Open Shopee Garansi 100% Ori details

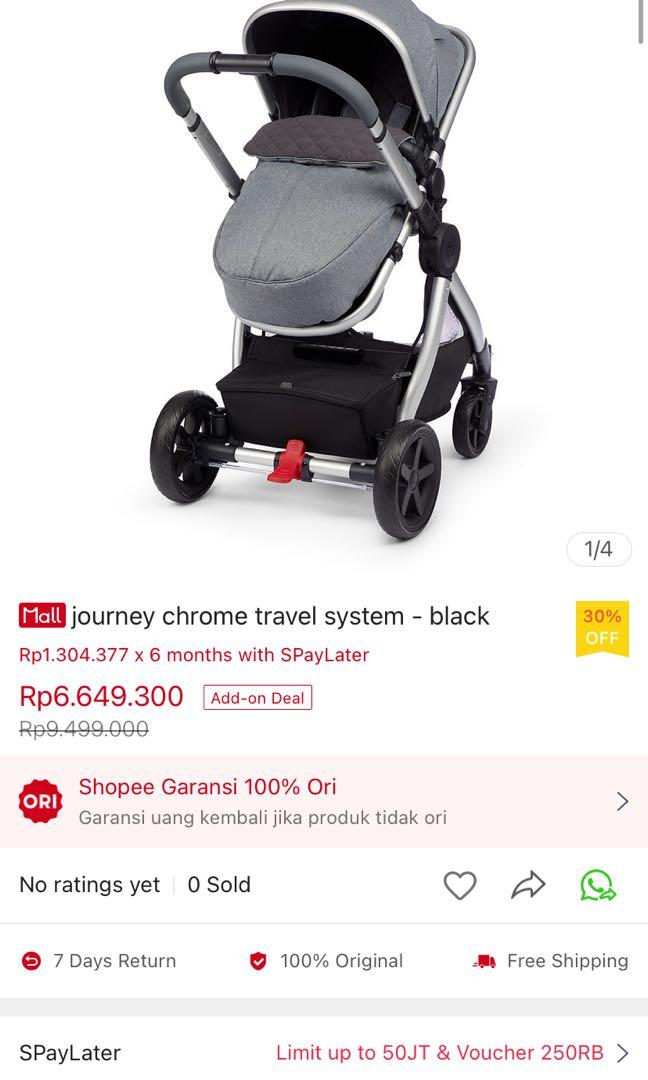324,801
